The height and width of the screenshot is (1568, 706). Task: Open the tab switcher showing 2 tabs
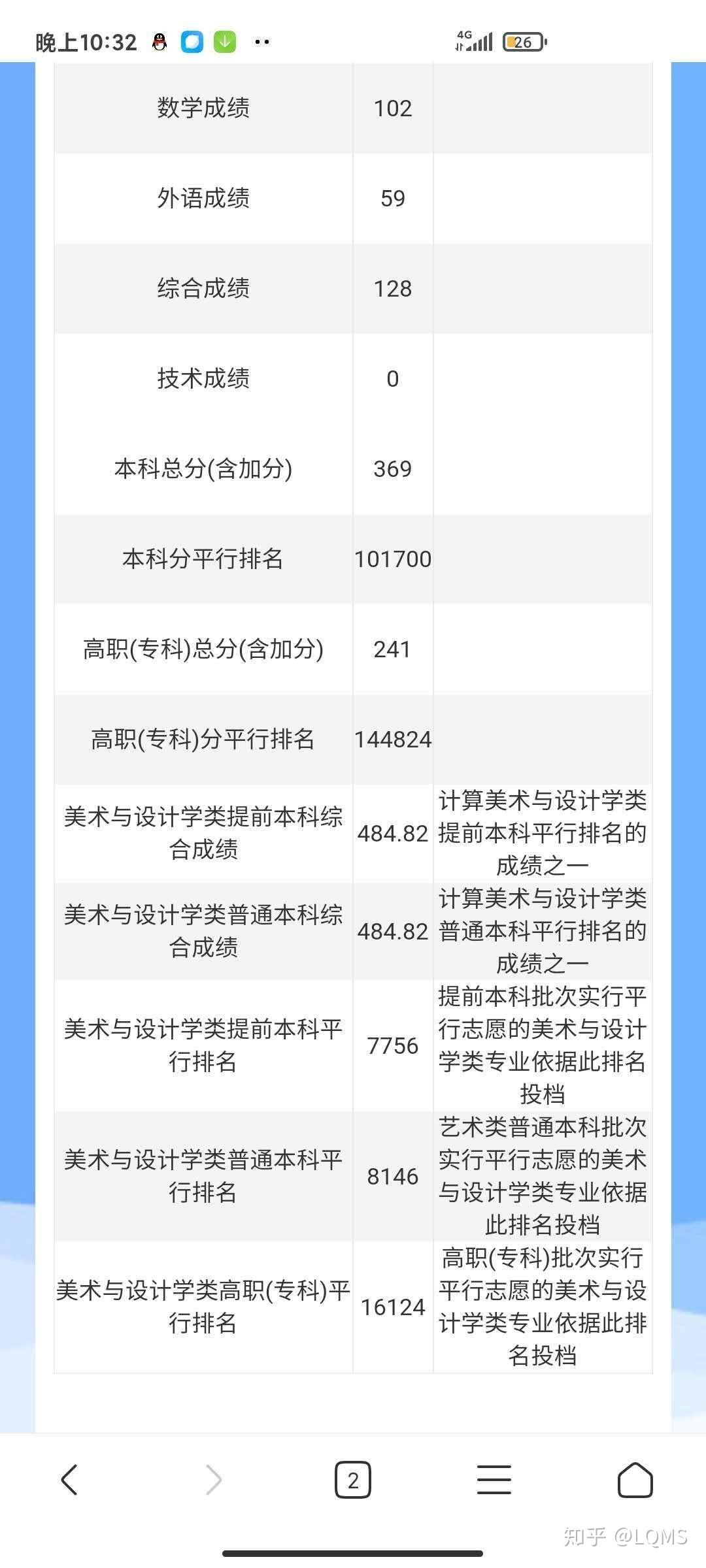pos(352,1480)
